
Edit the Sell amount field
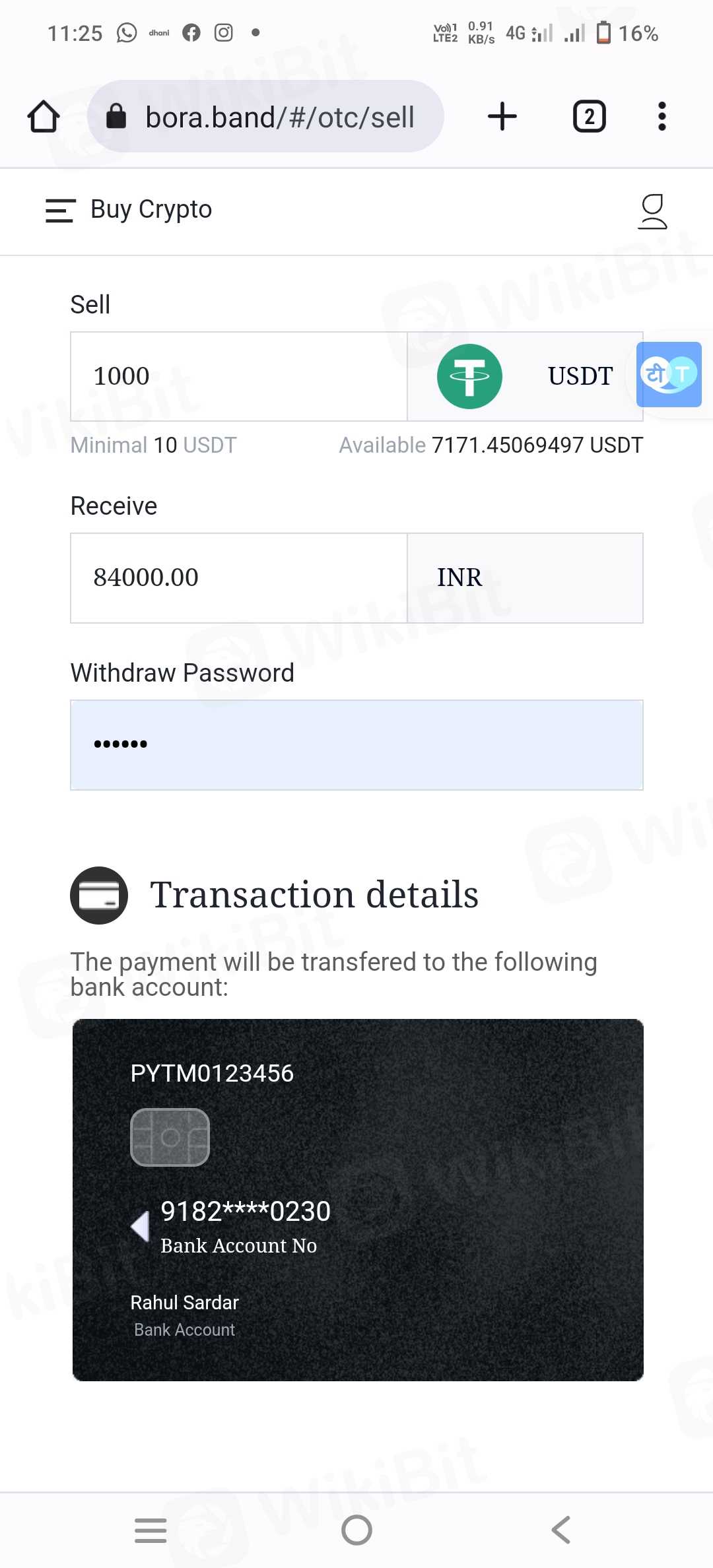[238, 376]
